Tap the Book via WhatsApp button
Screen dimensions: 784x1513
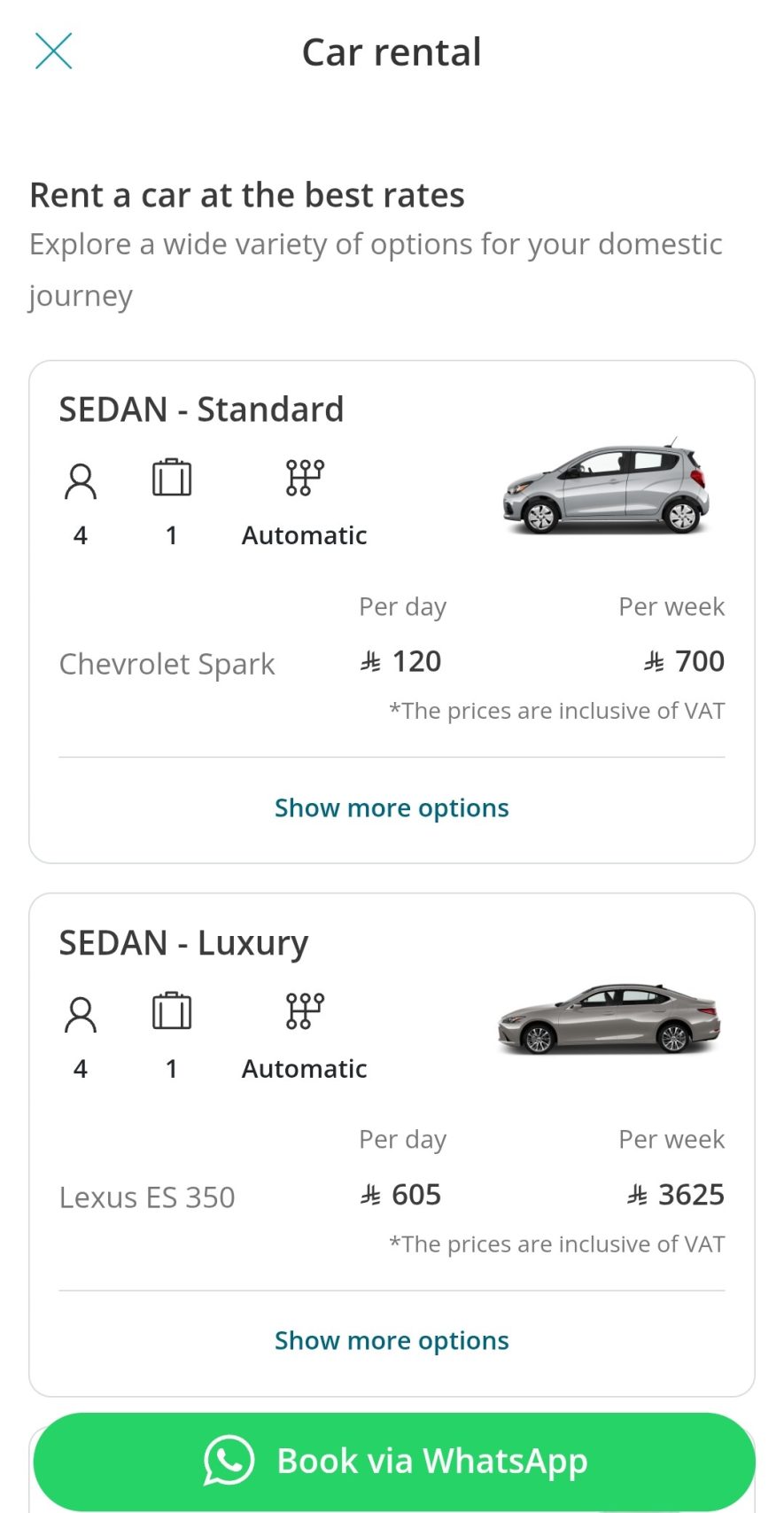392,1462
